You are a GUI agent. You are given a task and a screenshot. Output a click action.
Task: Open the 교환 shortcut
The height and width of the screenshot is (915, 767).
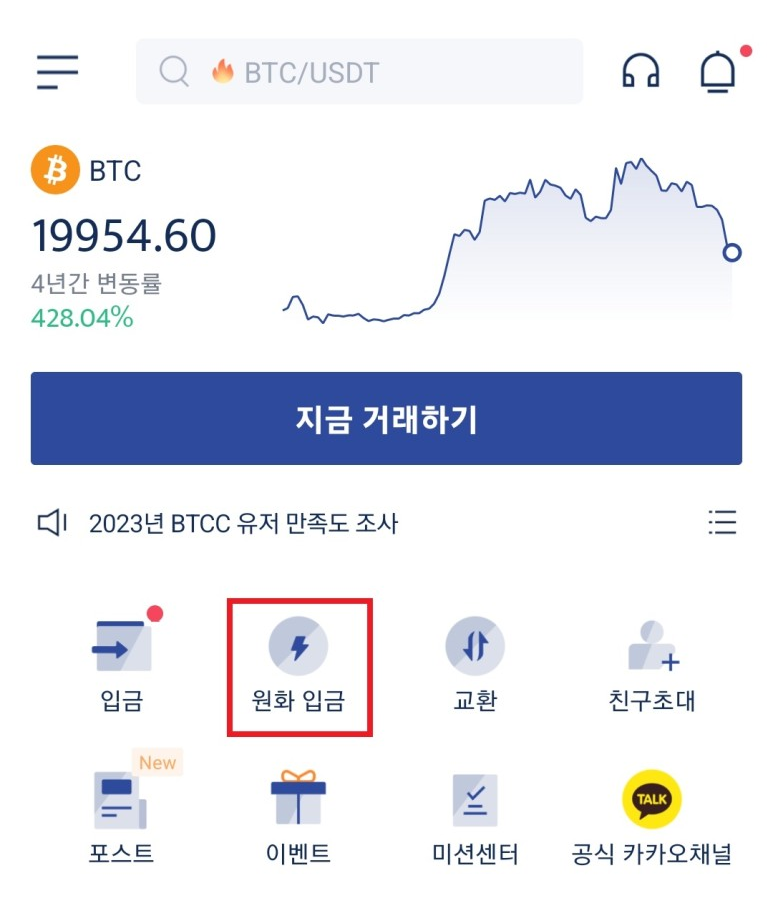pos(475,662)
